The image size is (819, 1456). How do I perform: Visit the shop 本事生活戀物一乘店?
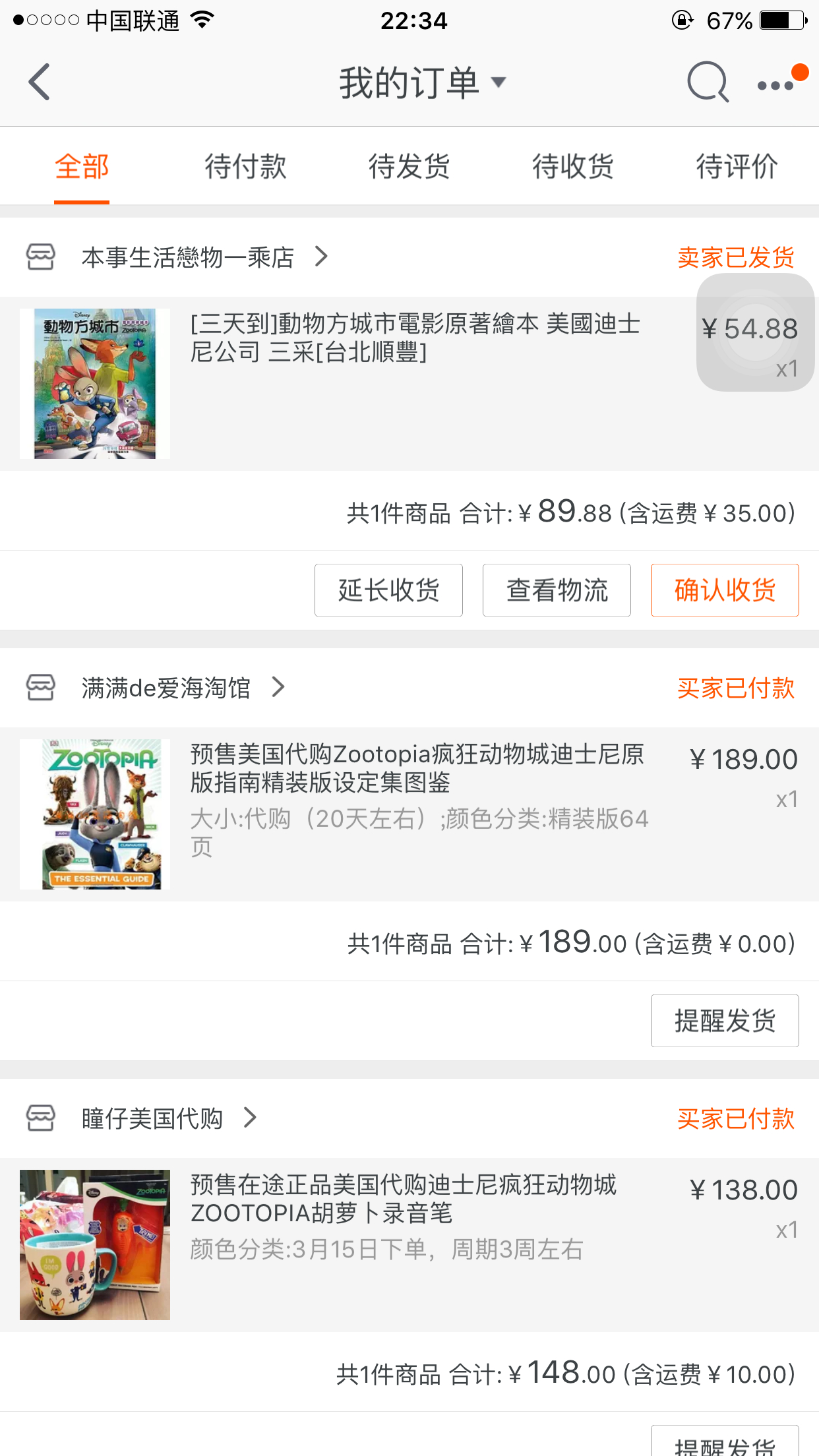coord(188,257)
